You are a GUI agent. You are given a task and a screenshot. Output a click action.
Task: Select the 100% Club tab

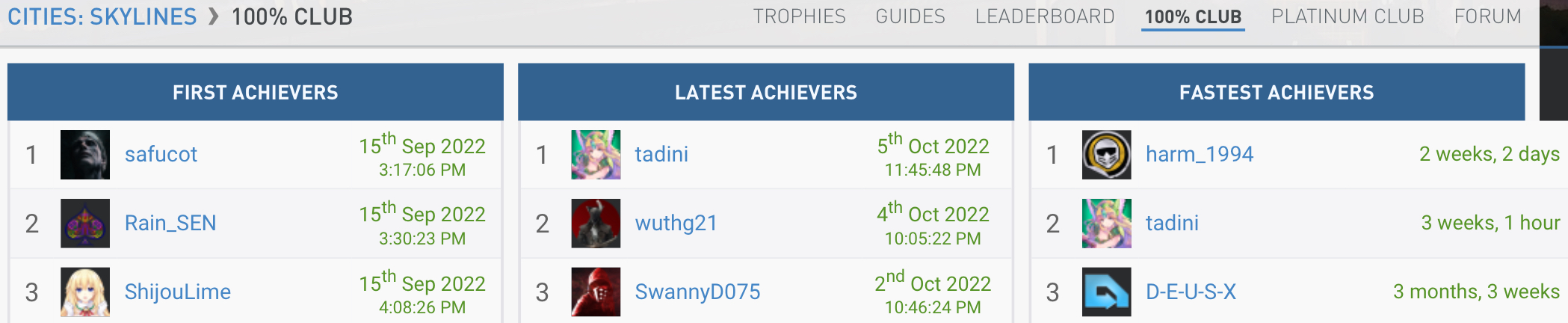click(1193, 16)
